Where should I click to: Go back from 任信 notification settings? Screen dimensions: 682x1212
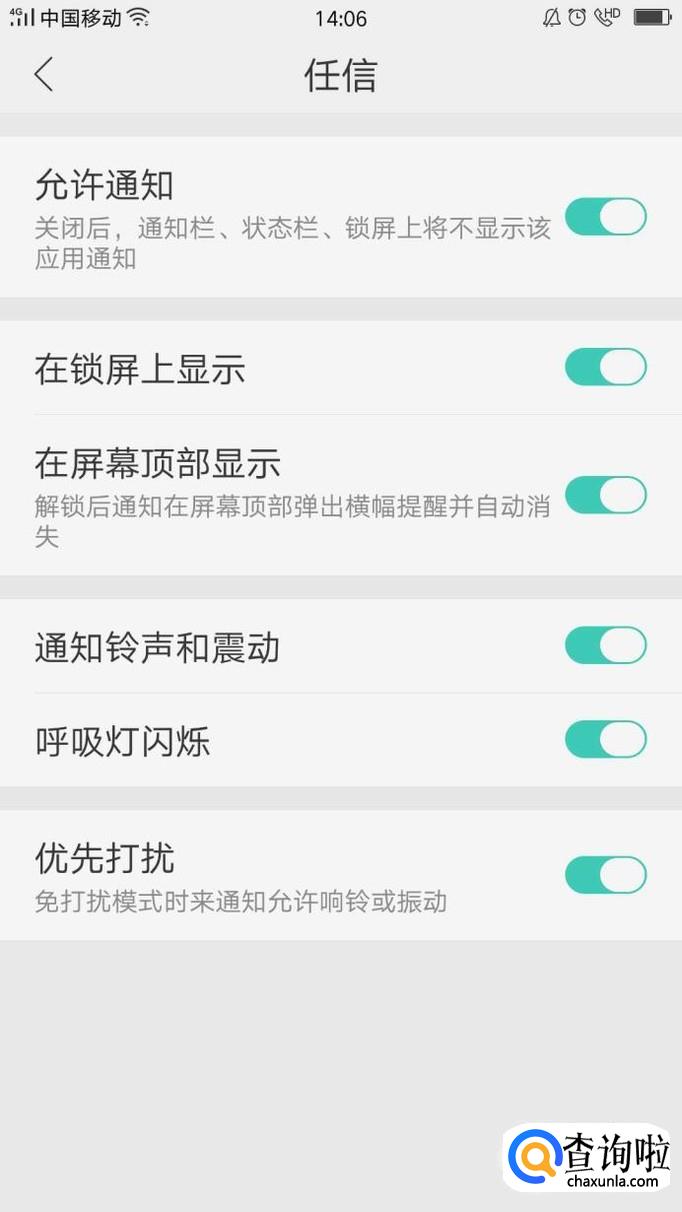[x=43, y=75]
